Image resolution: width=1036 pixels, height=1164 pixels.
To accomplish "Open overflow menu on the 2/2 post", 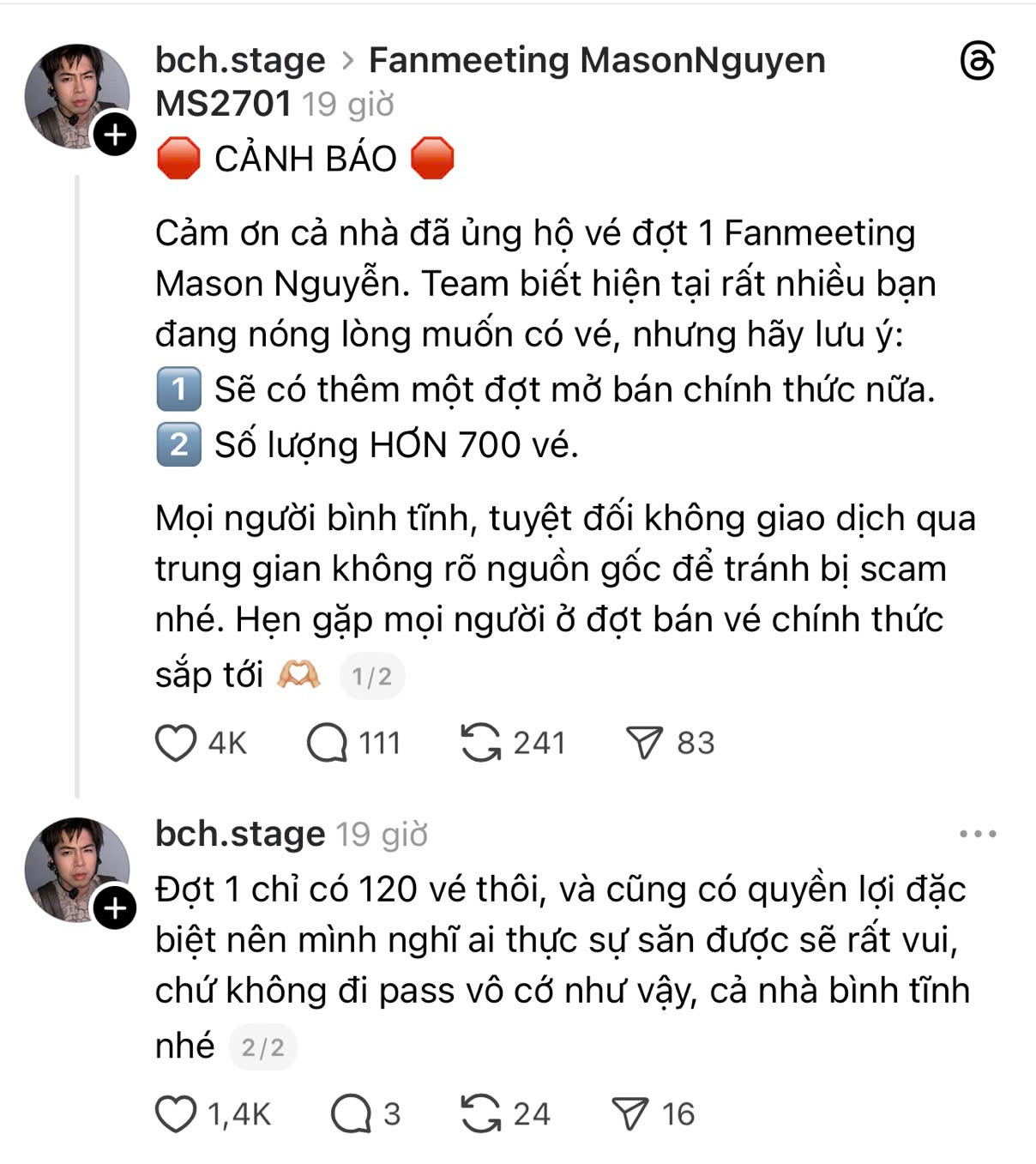I will [x=978, y=834].
